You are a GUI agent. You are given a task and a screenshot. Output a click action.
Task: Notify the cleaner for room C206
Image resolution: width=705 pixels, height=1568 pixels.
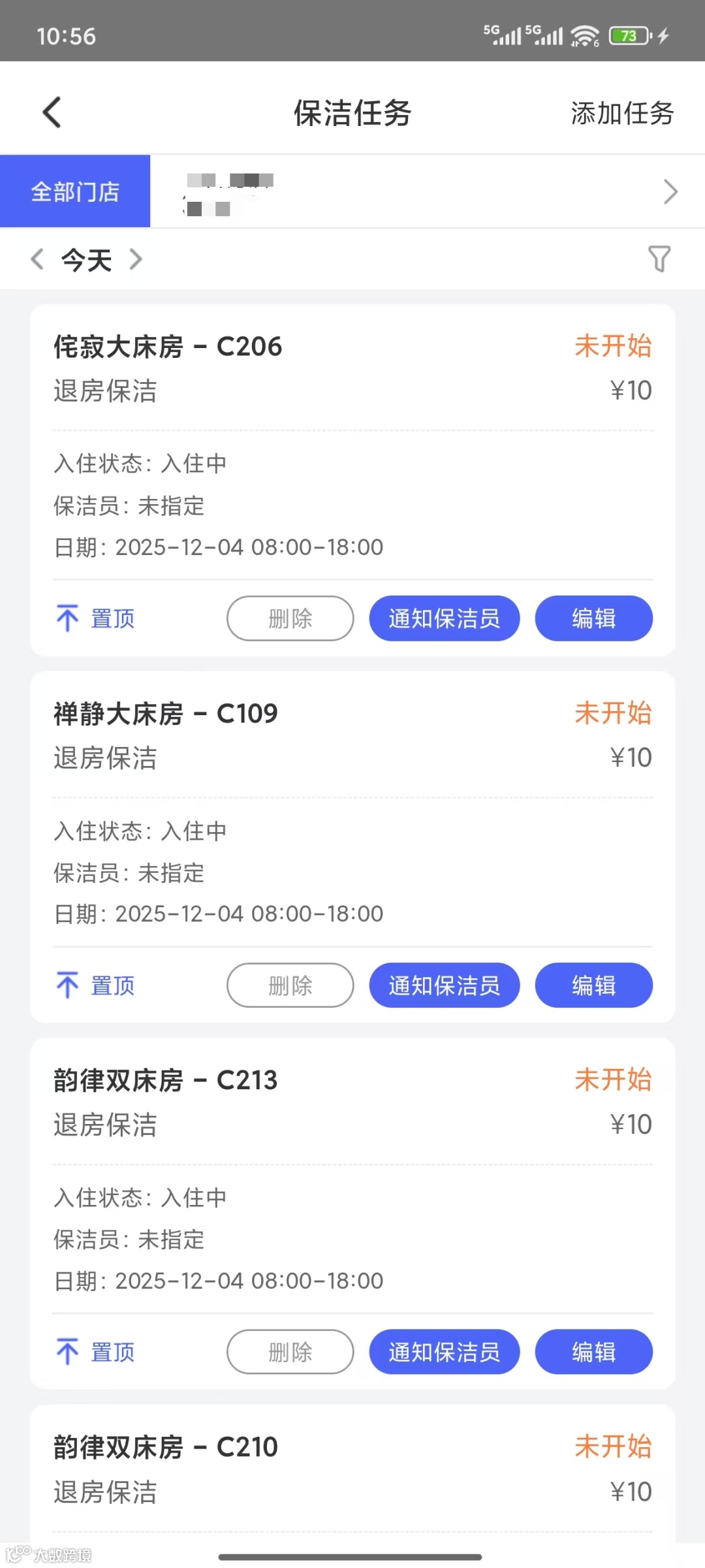(444, 618)
